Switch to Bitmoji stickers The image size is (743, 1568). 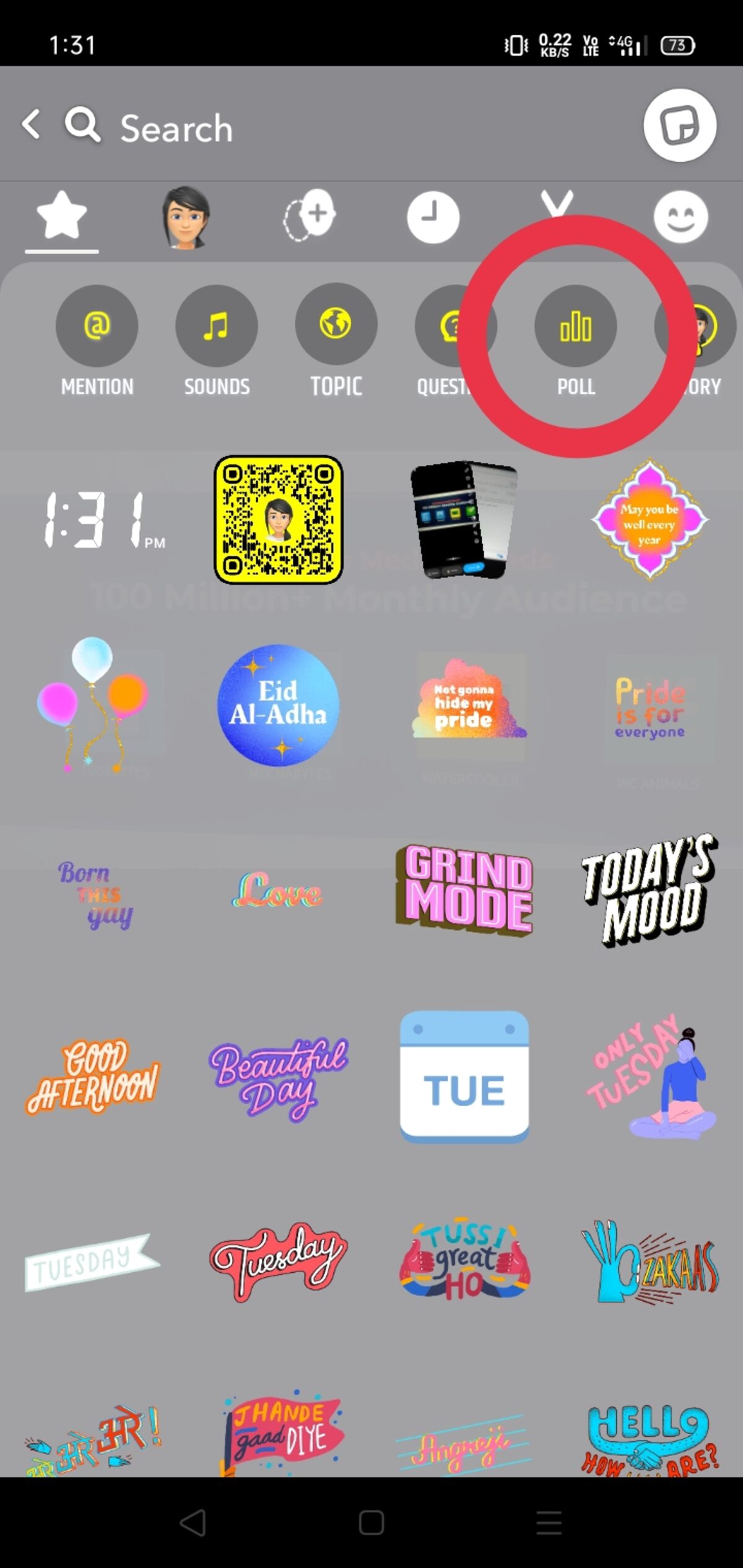185,218
